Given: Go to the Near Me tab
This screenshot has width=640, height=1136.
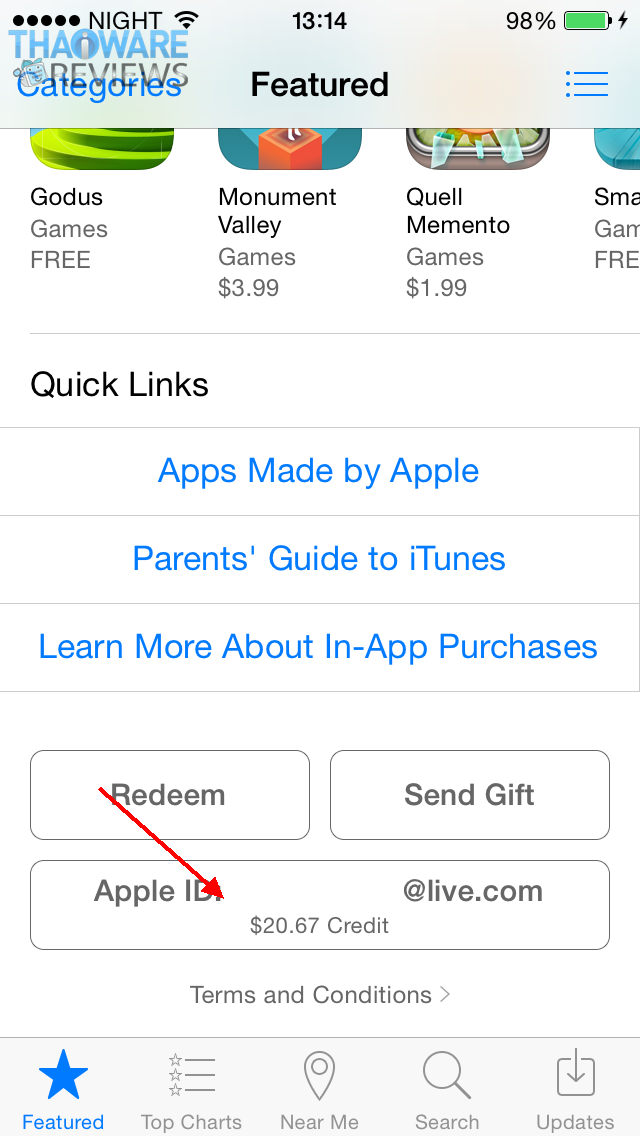Looking at the screenshot, I should click(x=319, y=1090).
